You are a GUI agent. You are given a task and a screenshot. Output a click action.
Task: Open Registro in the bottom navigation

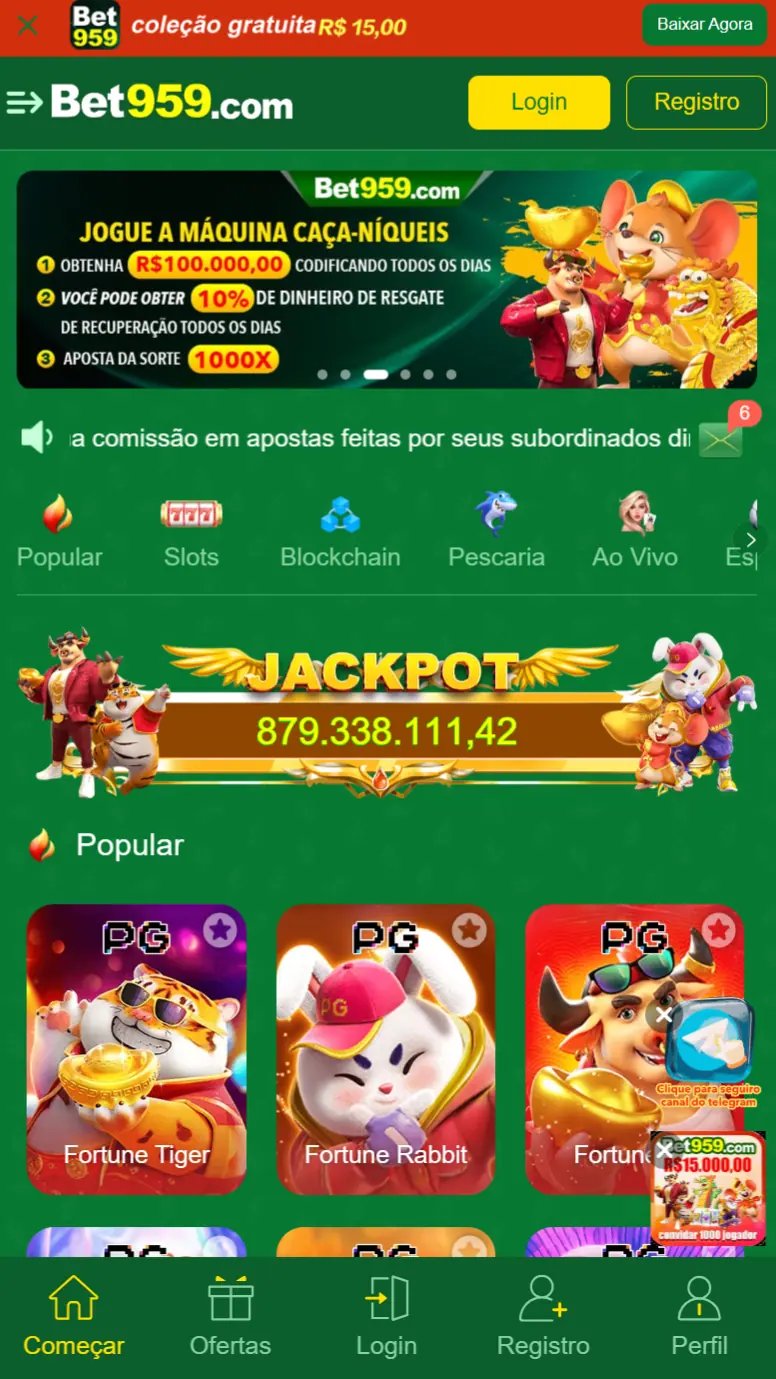pos(543,1317)
